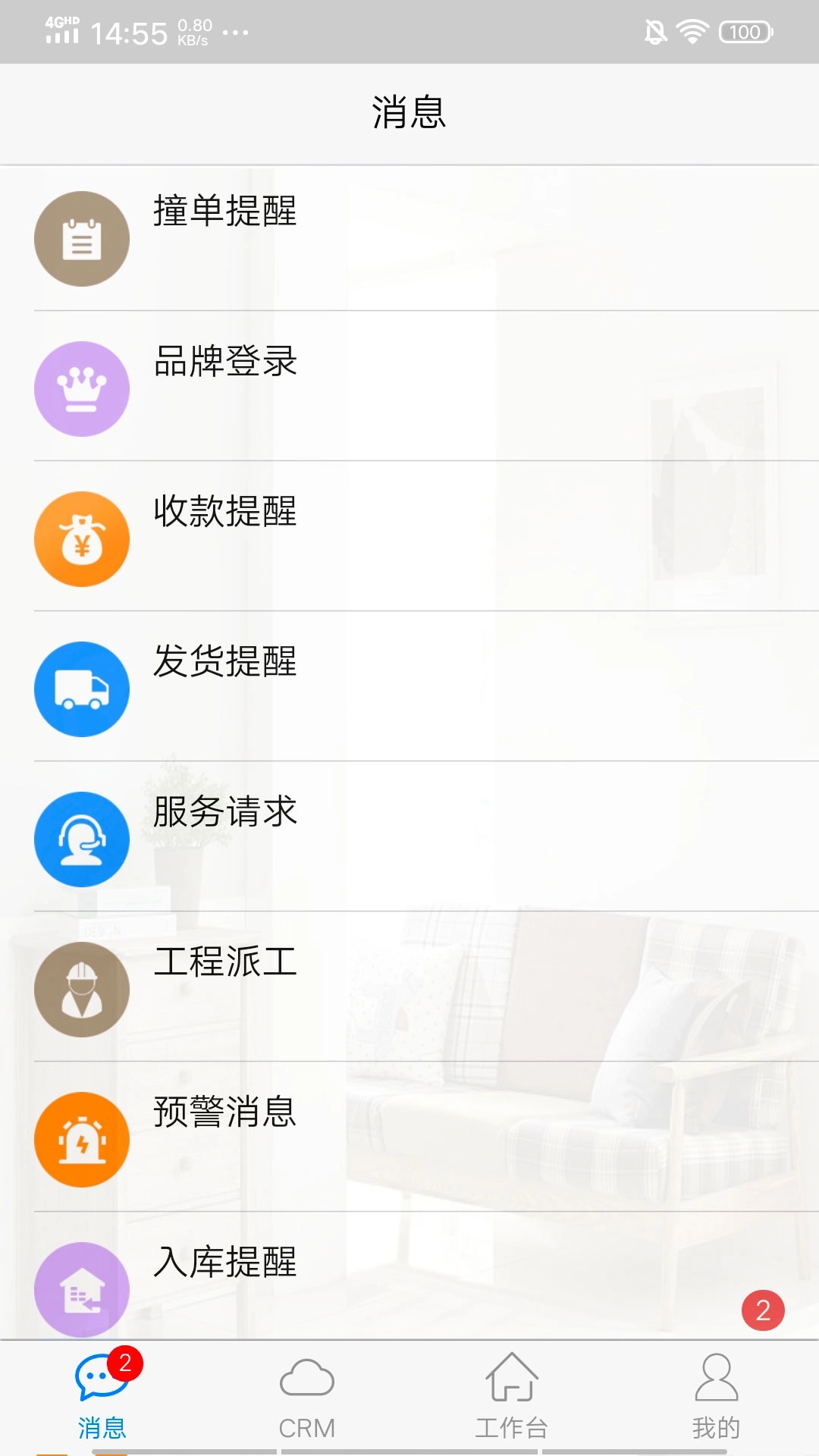Open the warehouse 入库提醒 icon
Viewport: 819px width, 1456px height.
coord(82,1288)
